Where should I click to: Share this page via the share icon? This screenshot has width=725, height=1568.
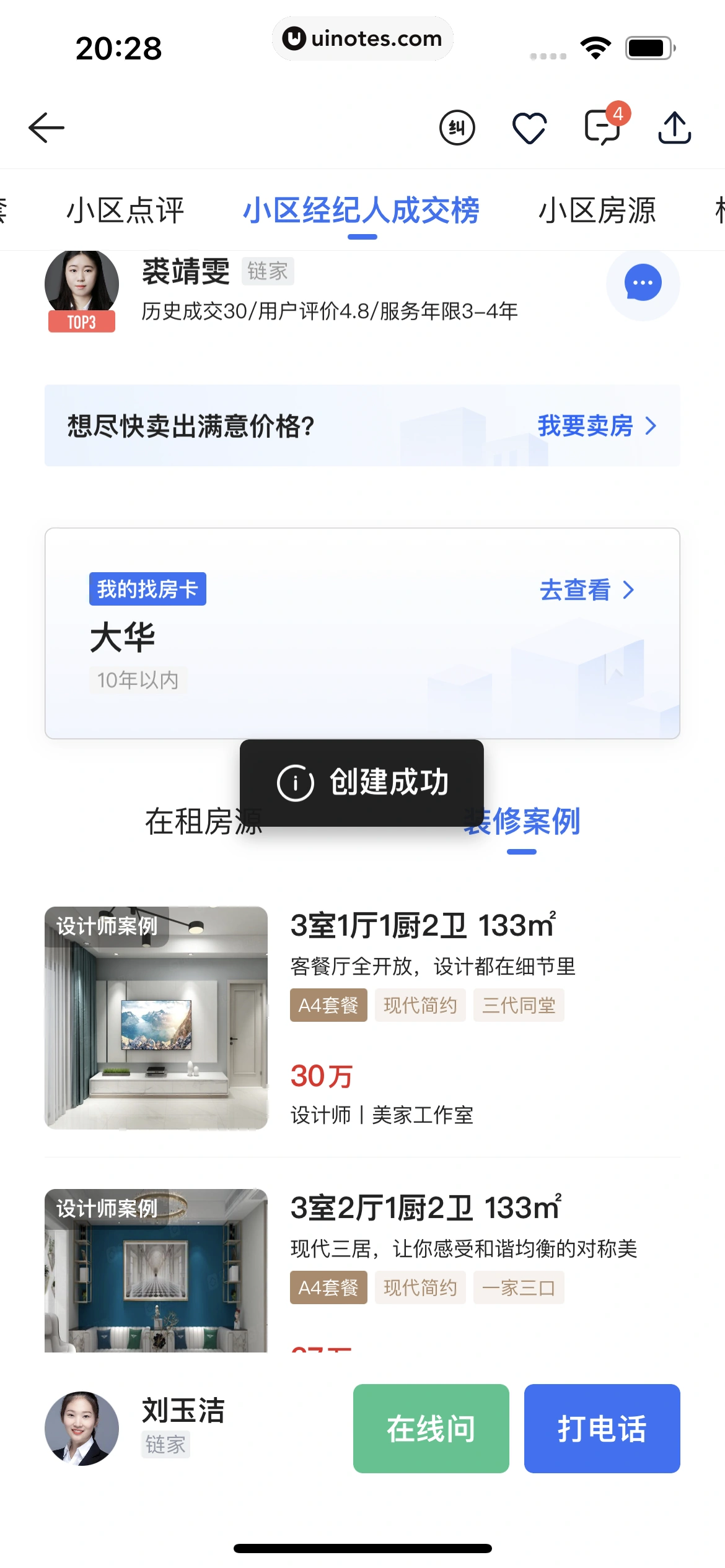click(x=674, y=128)
